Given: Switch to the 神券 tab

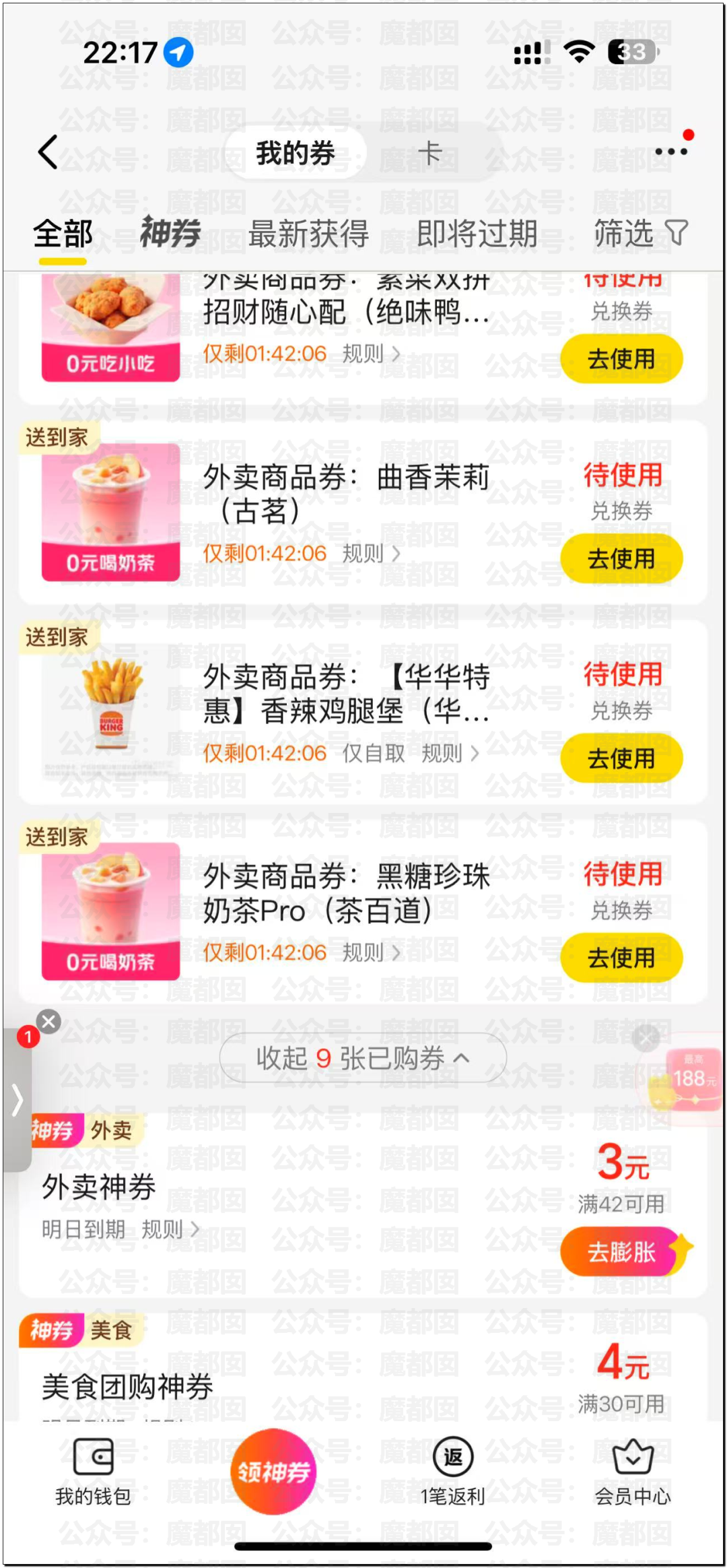Looking at the screenshot, I should point(170,233).
